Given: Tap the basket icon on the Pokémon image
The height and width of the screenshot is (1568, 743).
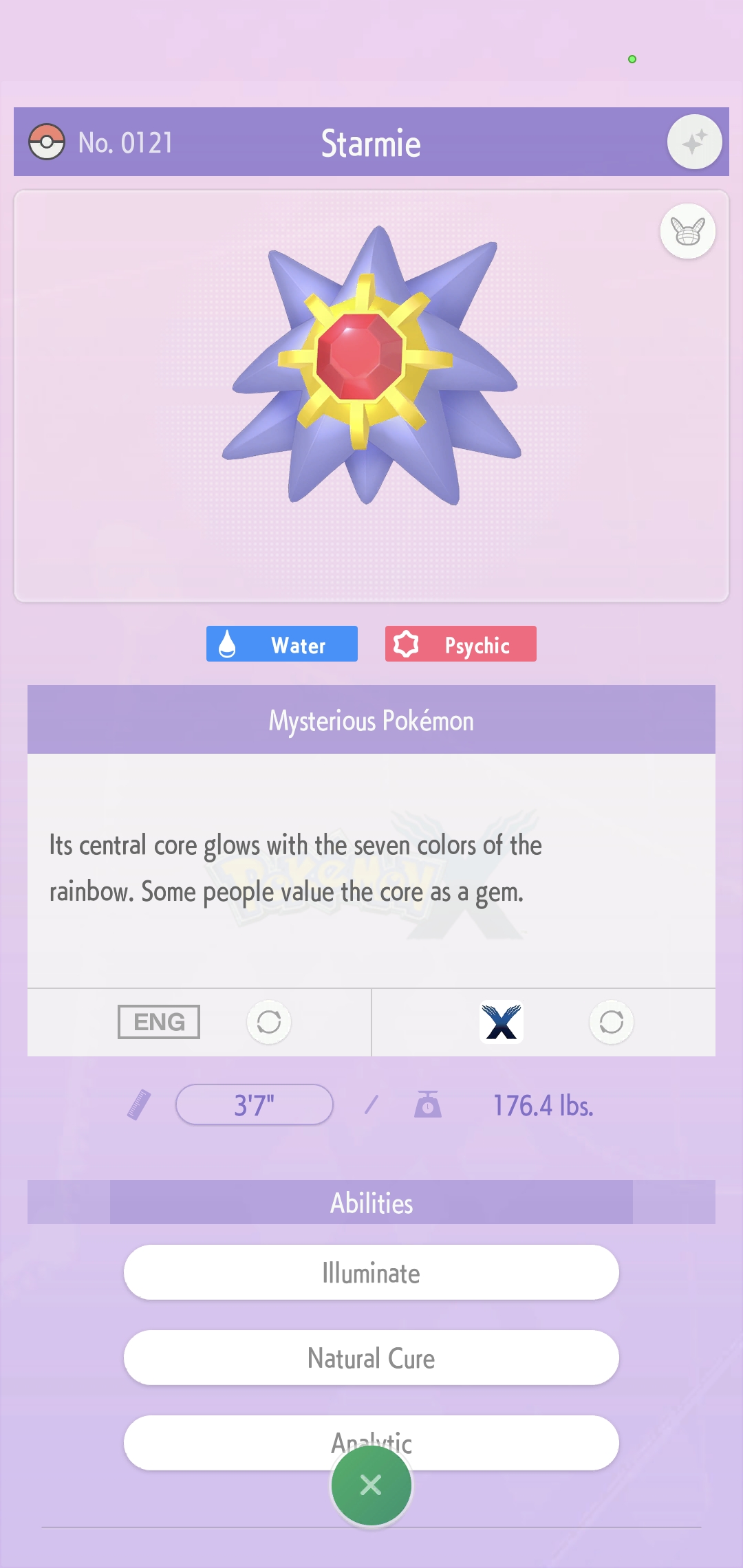Looking at the screenshot, I should click(687, 231).
